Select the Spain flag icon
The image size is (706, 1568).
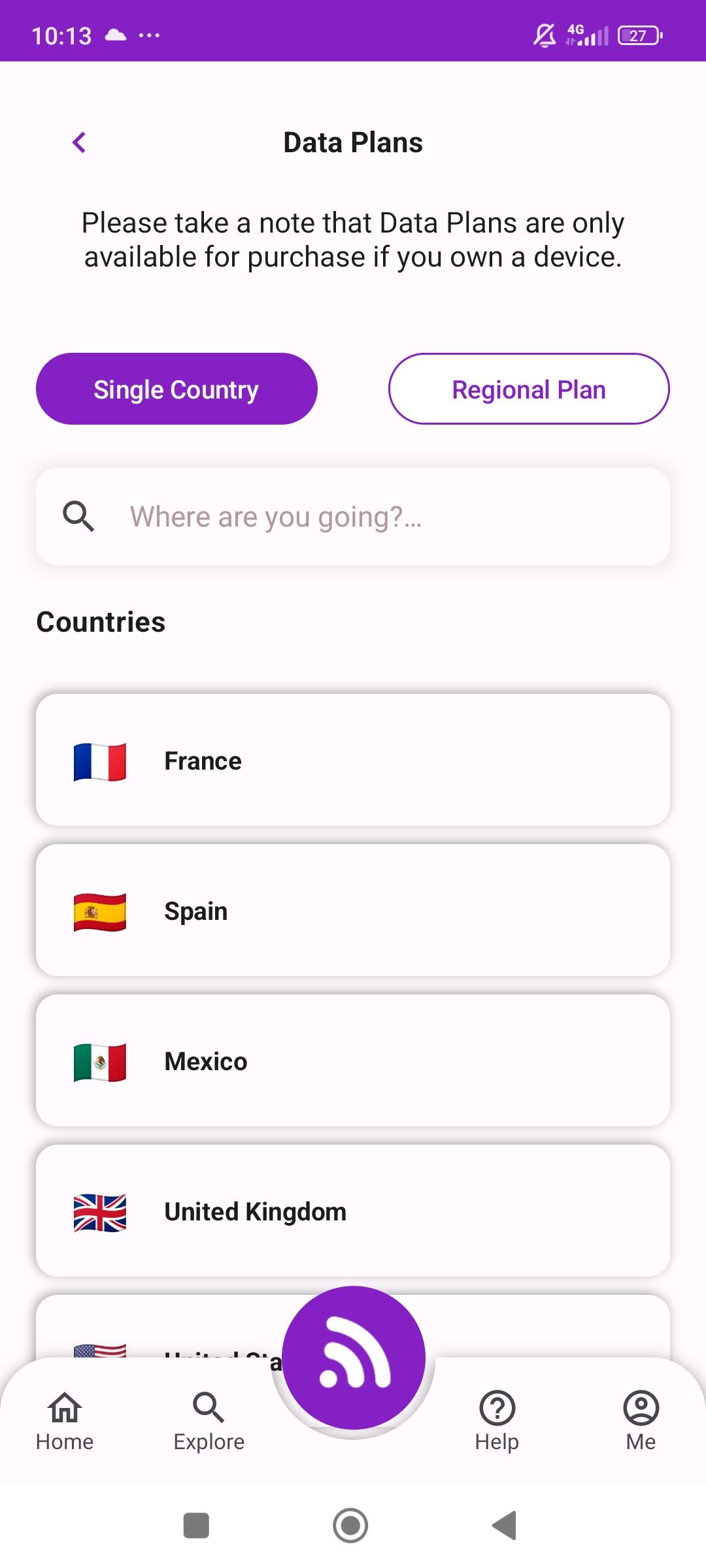99,910
